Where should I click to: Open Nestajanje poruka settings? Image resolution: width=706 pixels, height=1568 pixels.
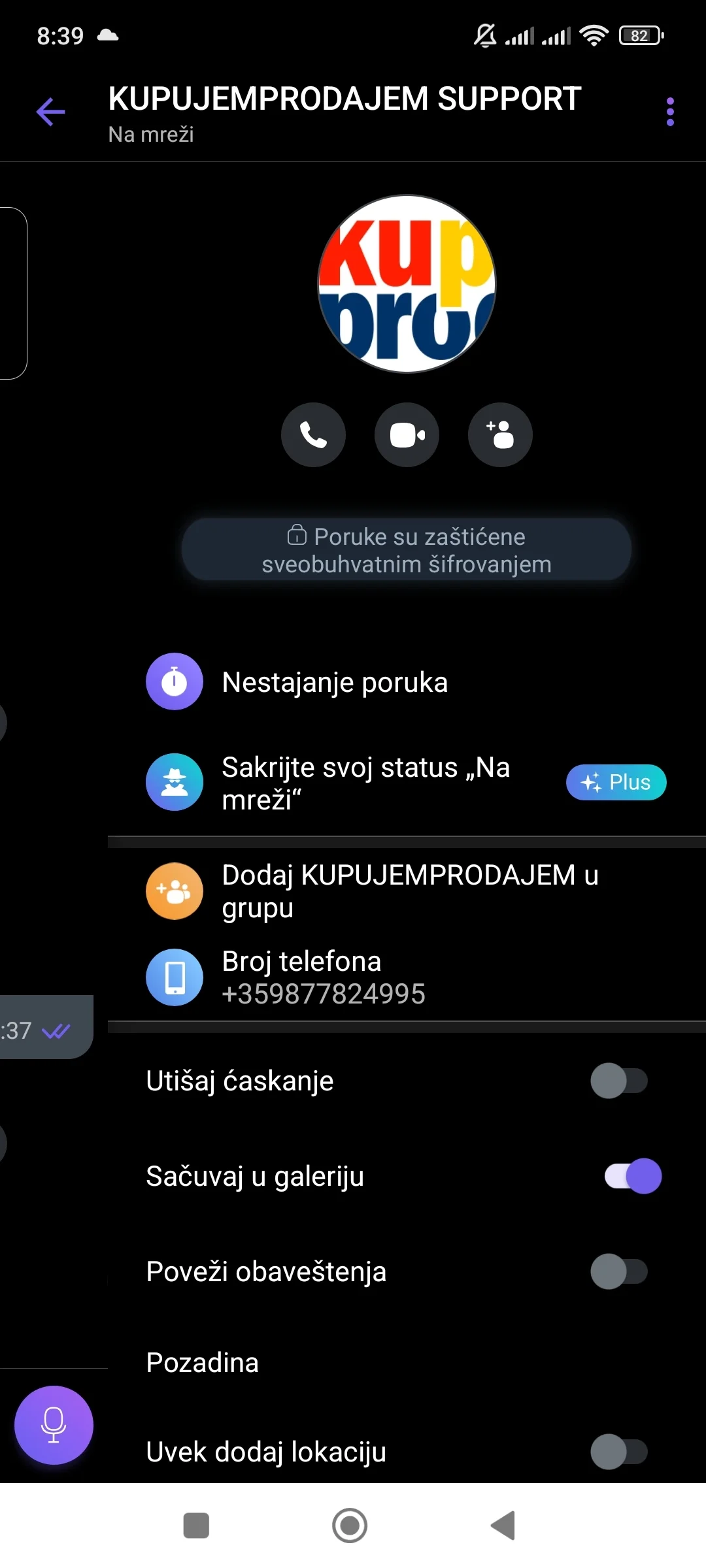[x=335, y=682]
